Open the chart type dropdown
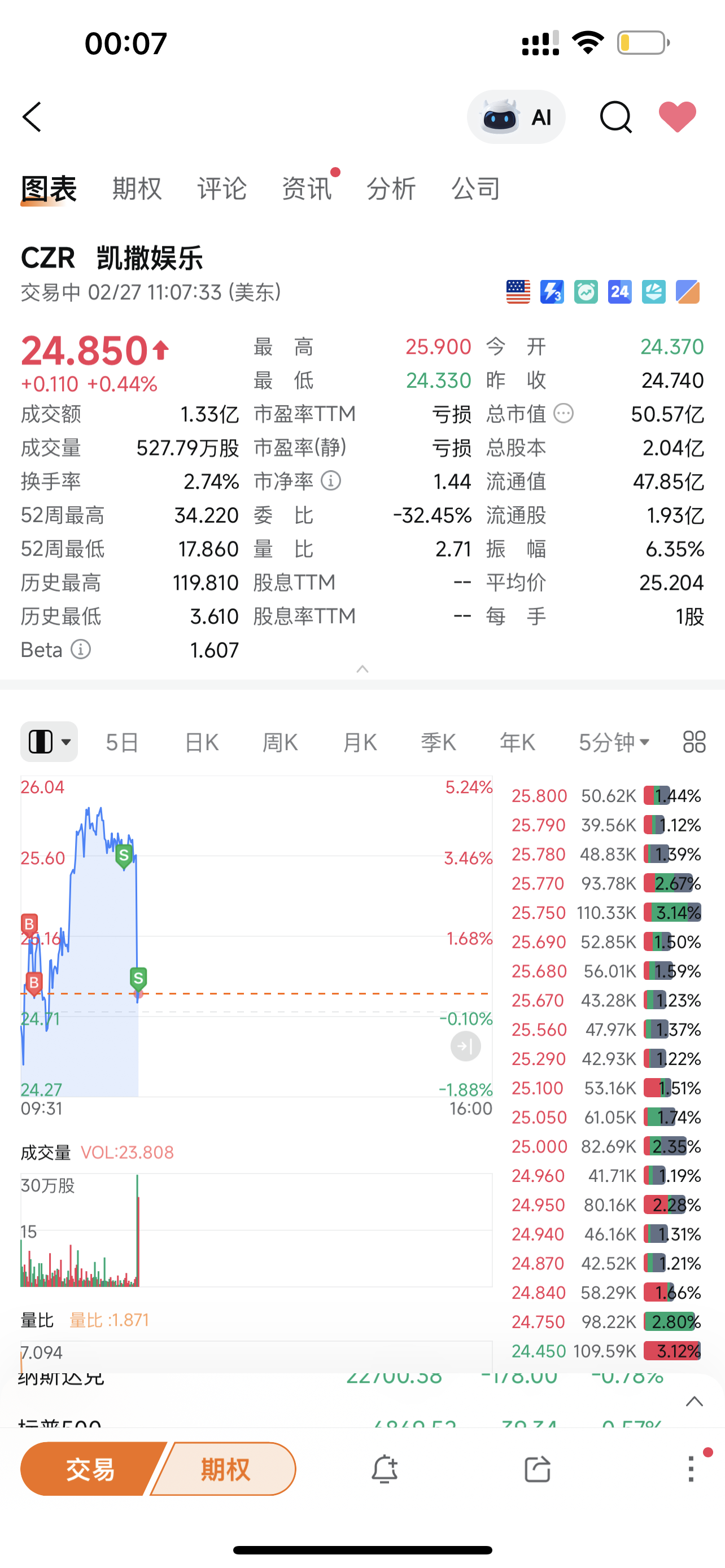Viewport: 725px width, 1568px height. pos(49,742)
